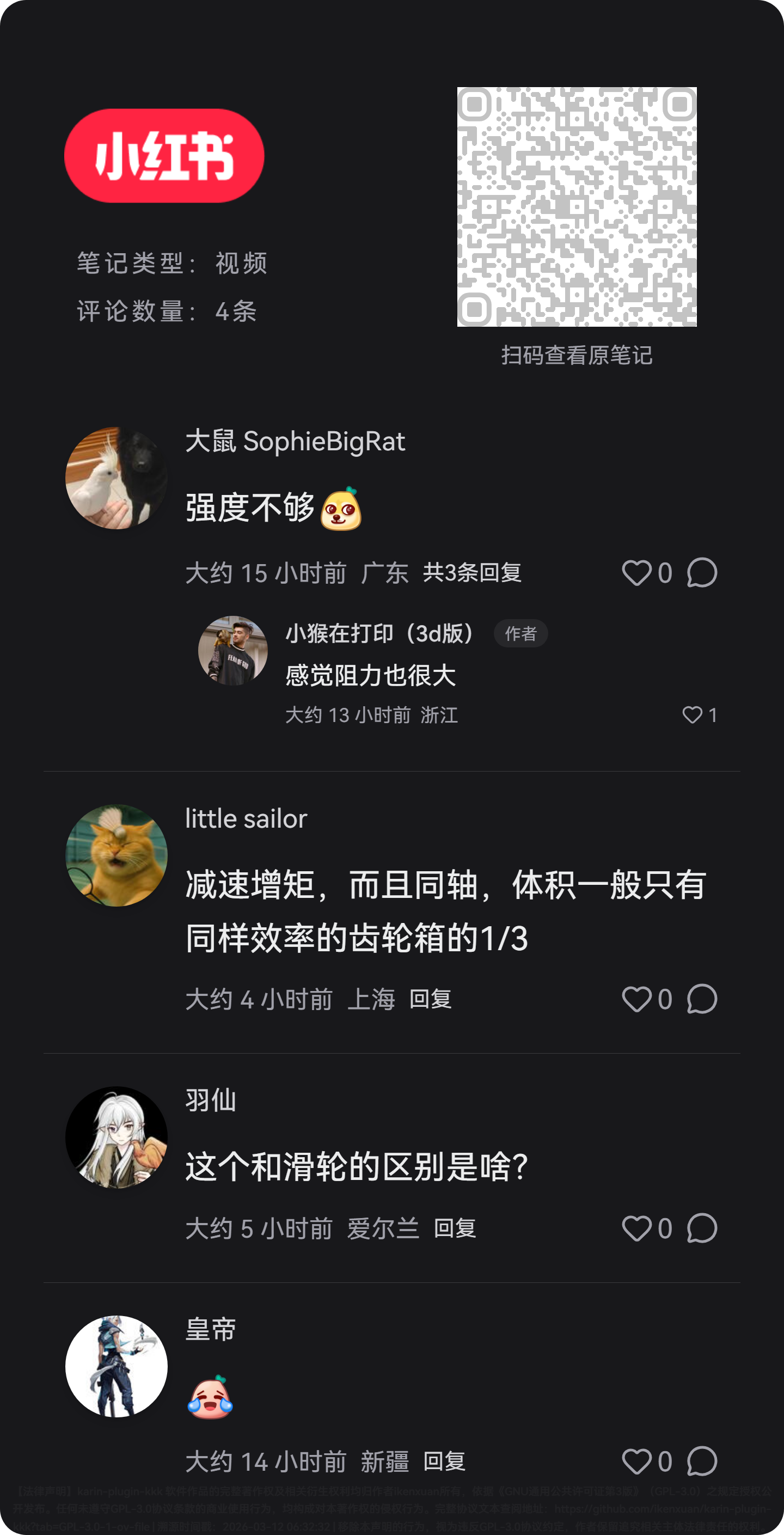Click the comment bubble icon on 羽仙's comment
Image resolution: width=784 pixels, height=1535 pixels.
[702, 1229]
